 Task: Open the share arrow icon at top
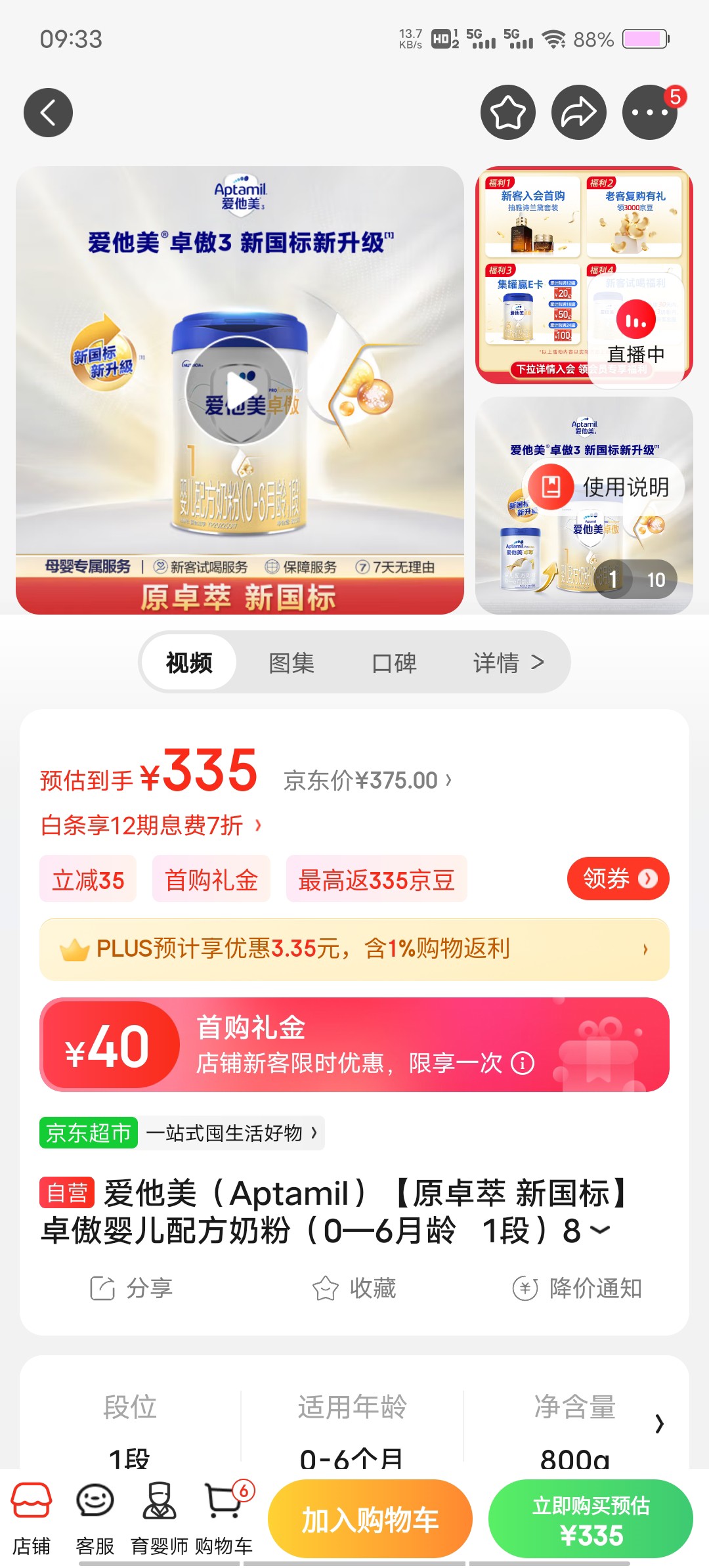pyautogui.click(x=578, y=112)
